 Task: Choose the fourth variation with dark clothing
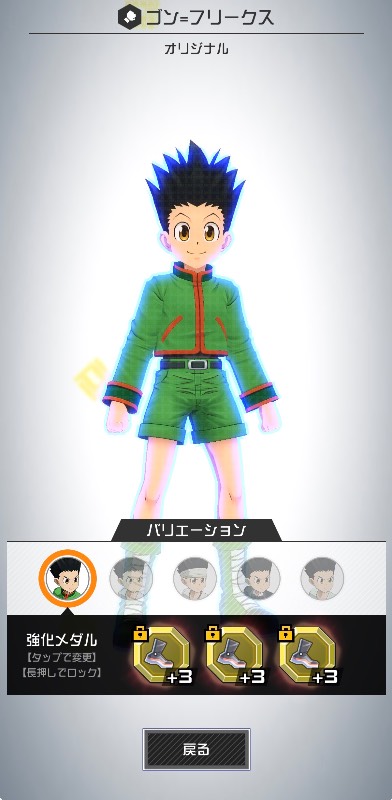point(259,579)
